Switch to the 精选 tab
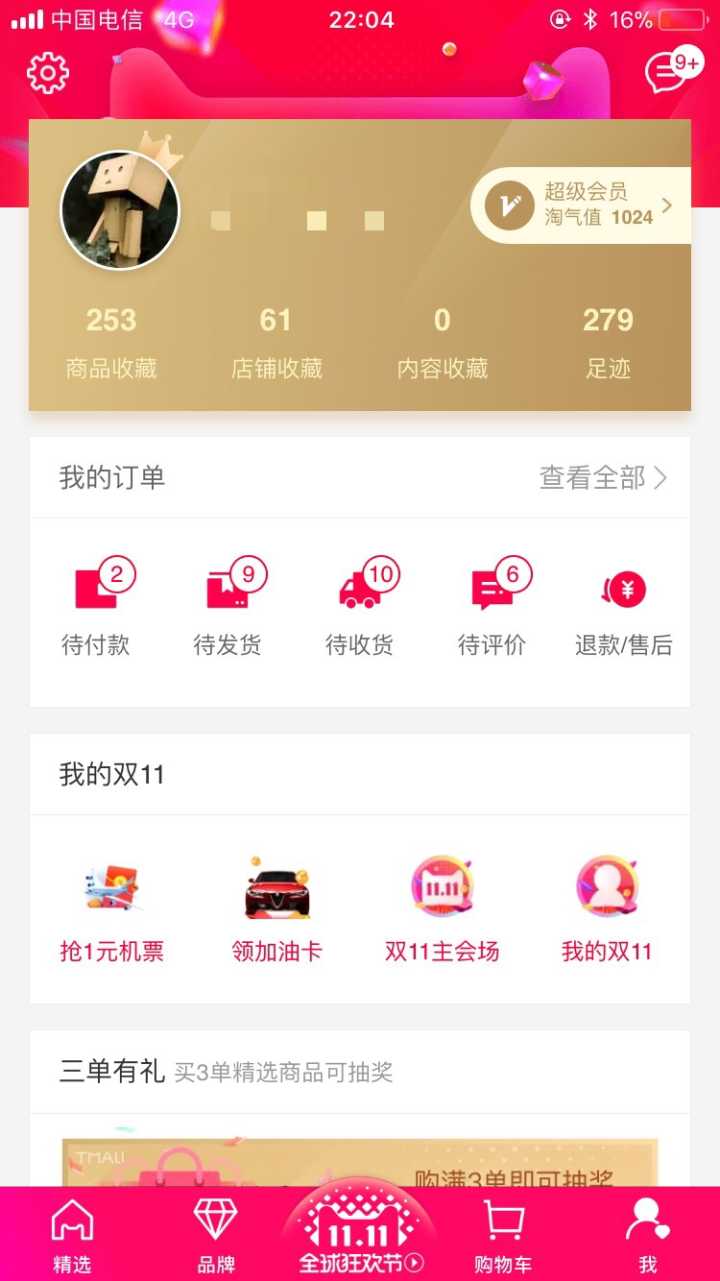Image resolution: width=720 pixels, height=1281 pixels. pos(72,1235)
